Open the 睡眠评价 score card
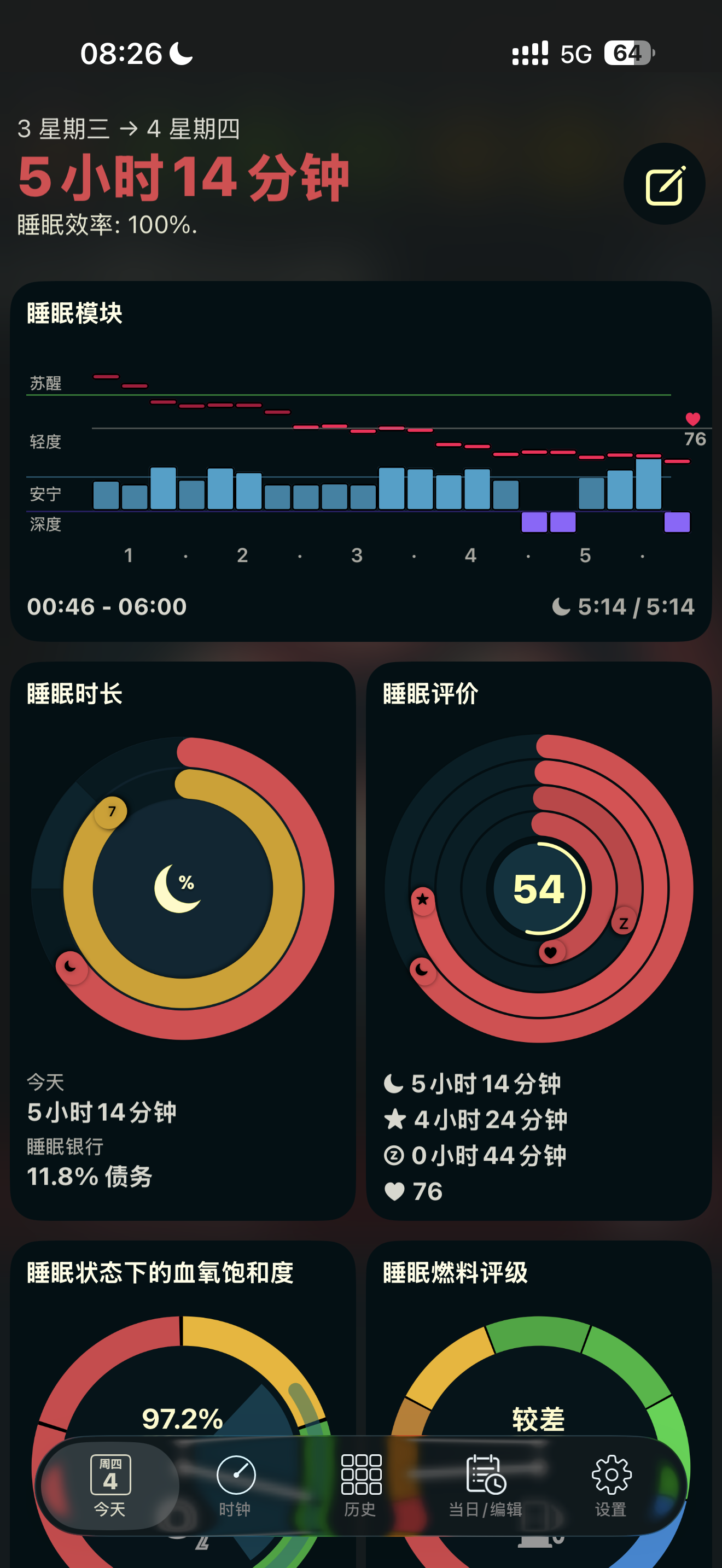 coord(539,940)
